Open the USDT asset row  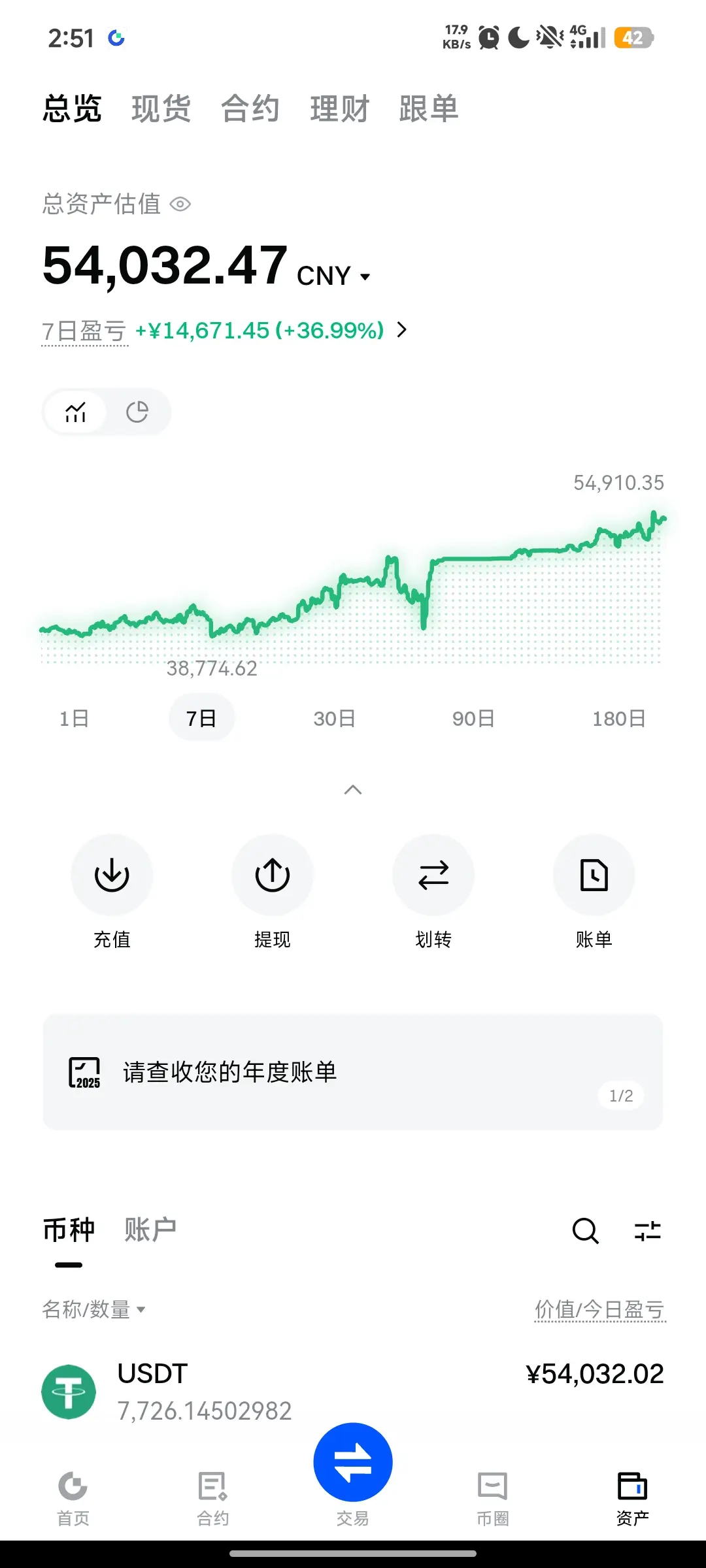pos(353,1392)
